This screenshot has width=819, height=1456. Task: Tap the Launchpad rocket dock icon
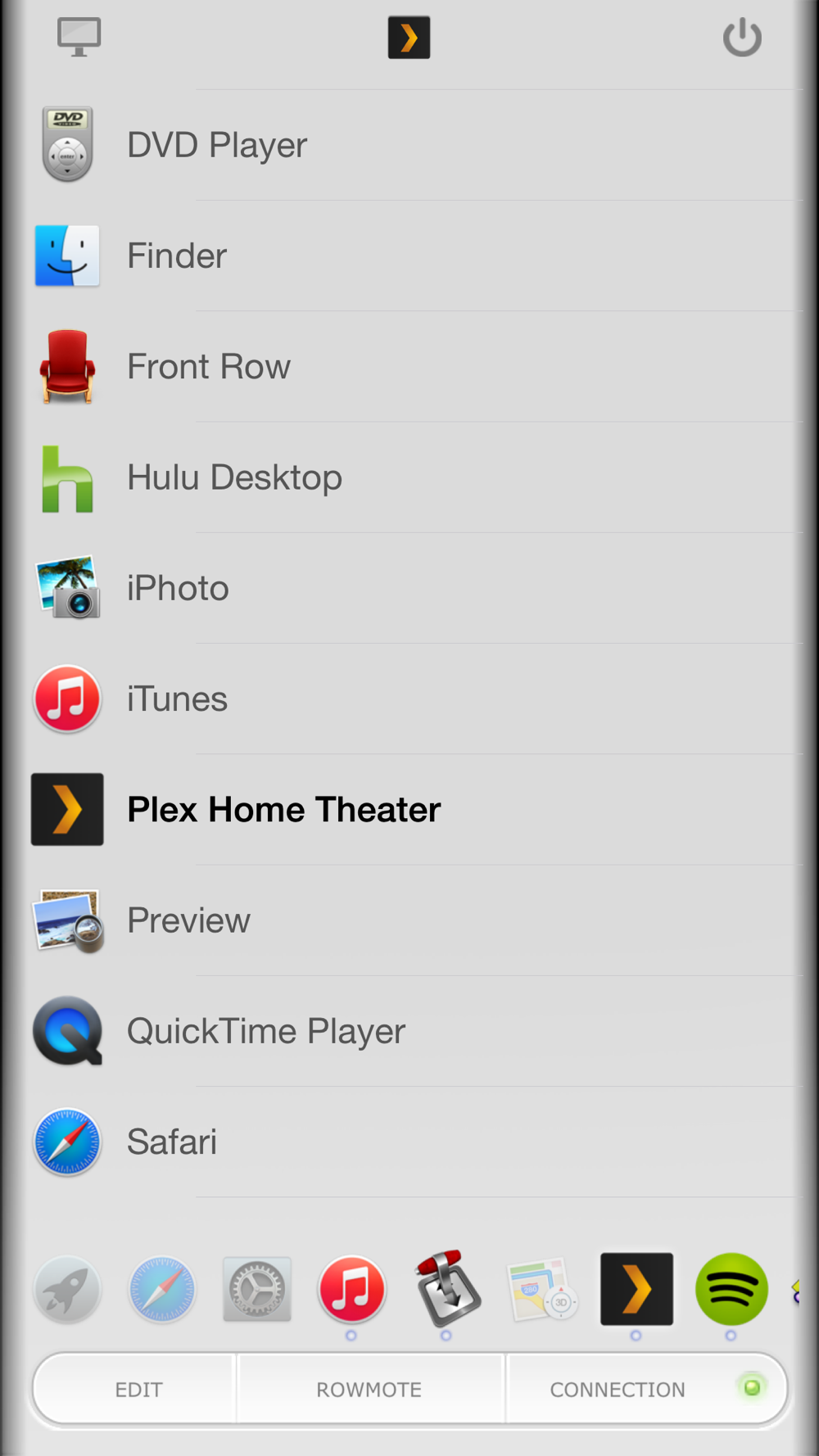[x=67, y=1290]
